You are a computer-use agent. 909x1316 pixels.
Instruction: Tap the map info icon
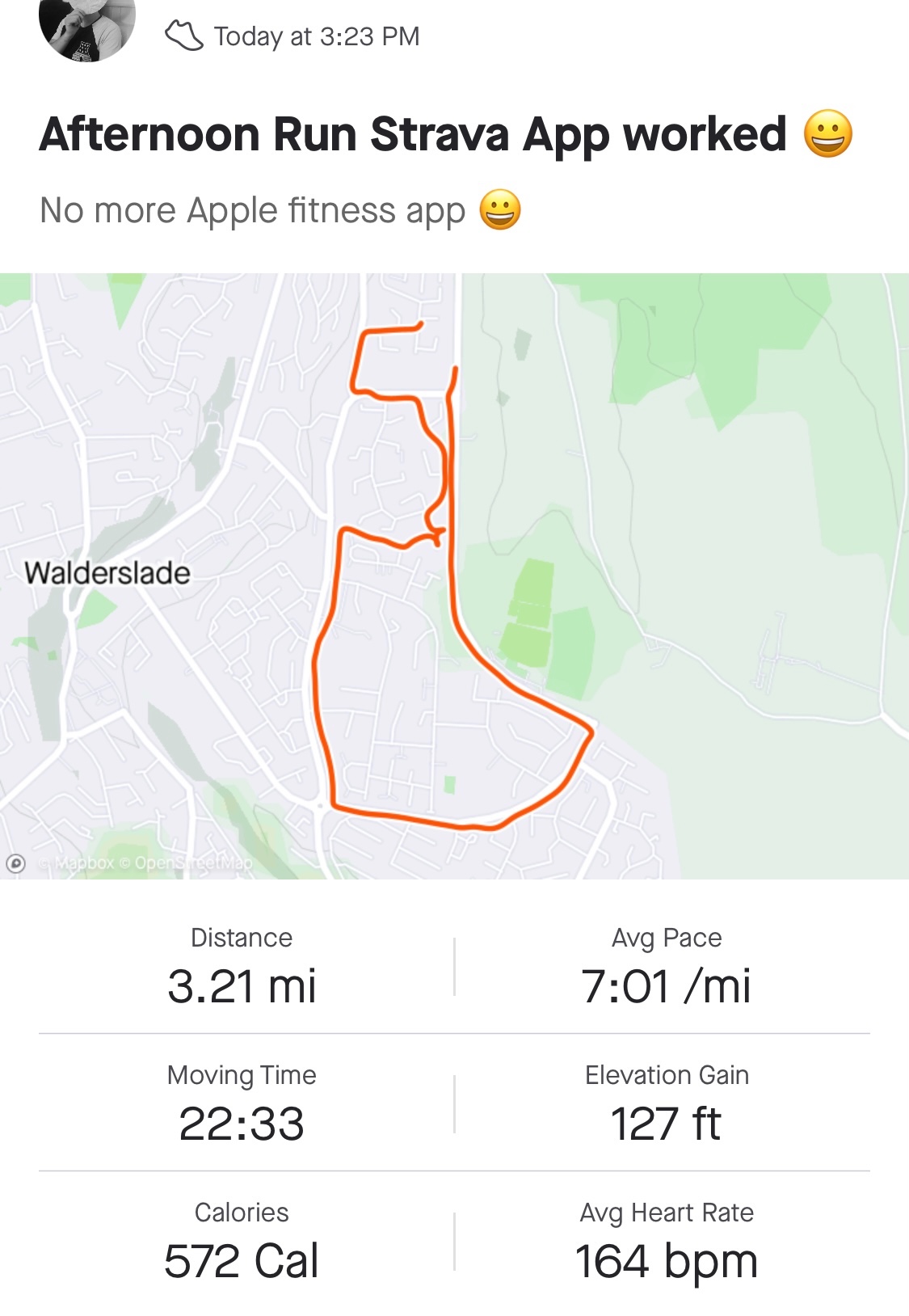pyautogui.click(x=15, y=863)
